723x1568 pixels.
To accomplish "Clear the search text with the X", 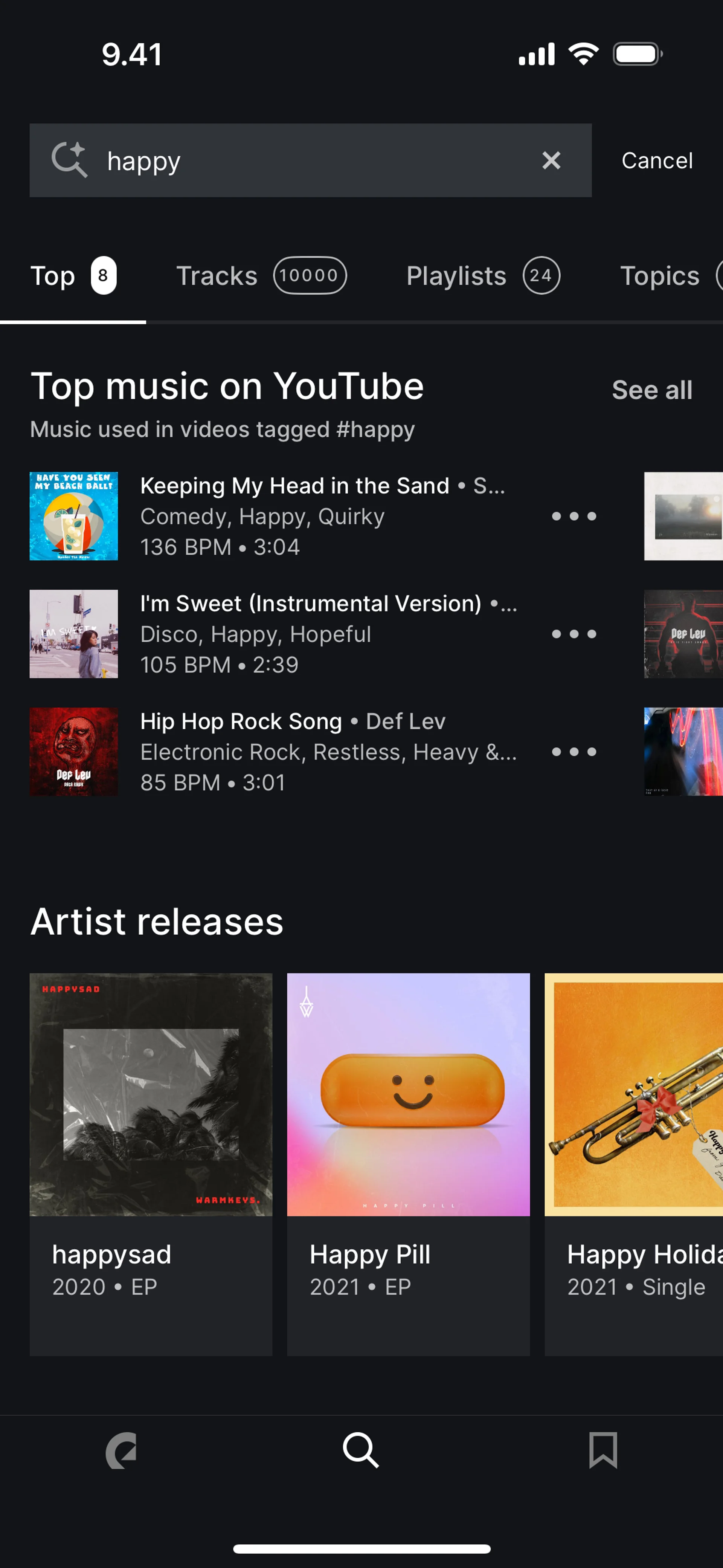I will (551, 161).
